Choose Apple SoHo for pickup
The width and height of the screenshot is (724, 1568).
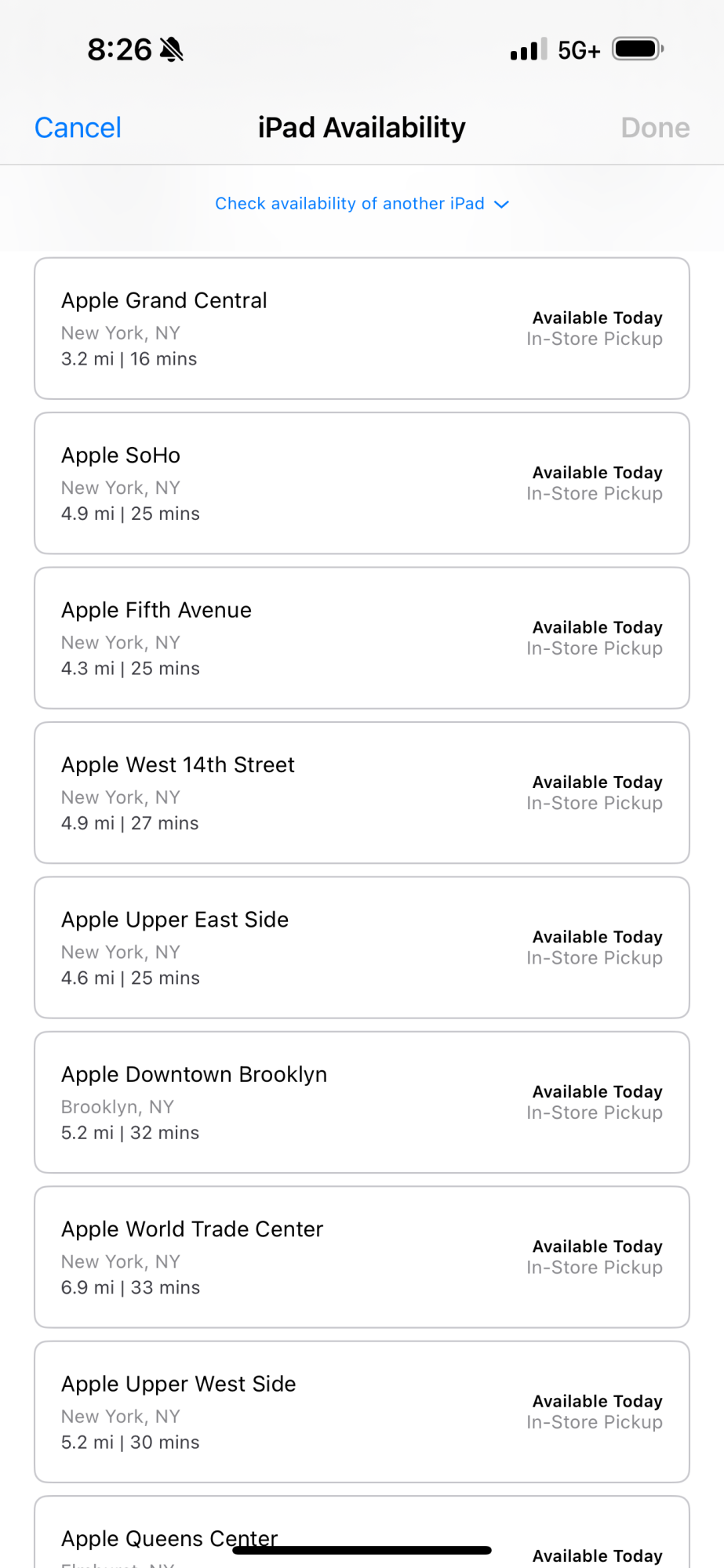pos(362,483)
